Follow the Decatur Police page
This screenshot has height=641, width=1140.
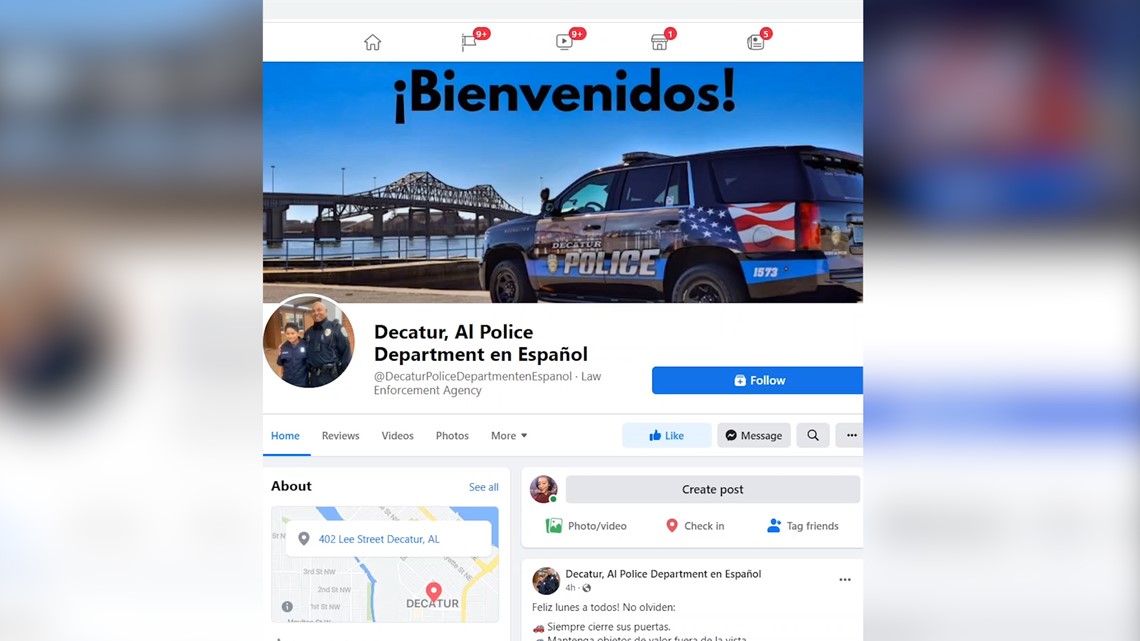tap(757, 380)
